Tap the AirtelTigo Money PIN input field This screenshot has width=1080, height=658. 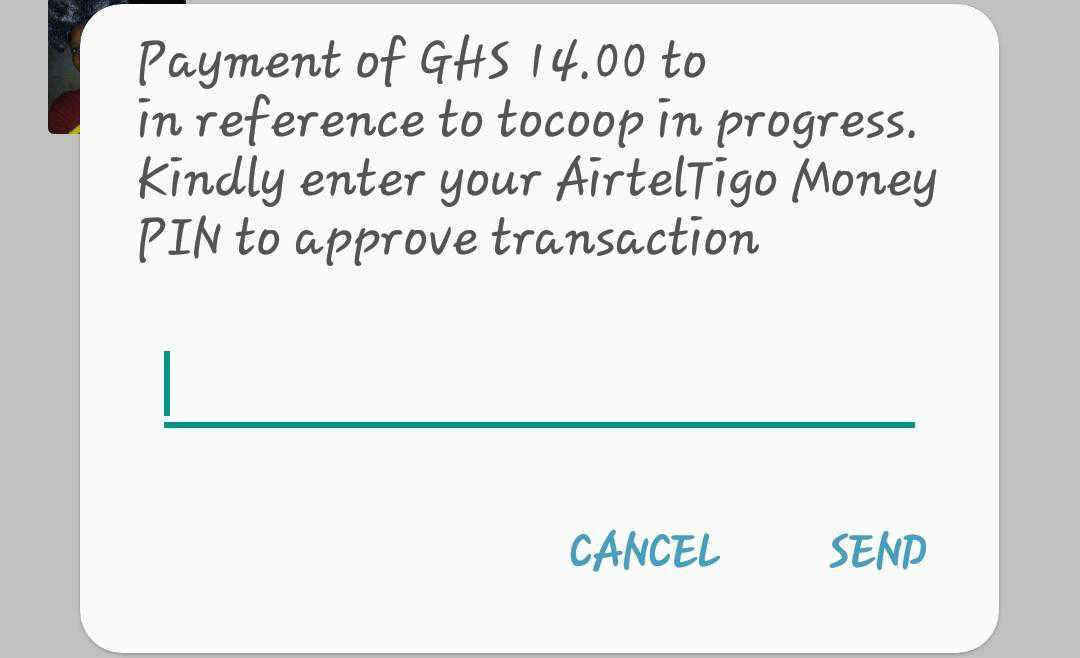(539, 388)
